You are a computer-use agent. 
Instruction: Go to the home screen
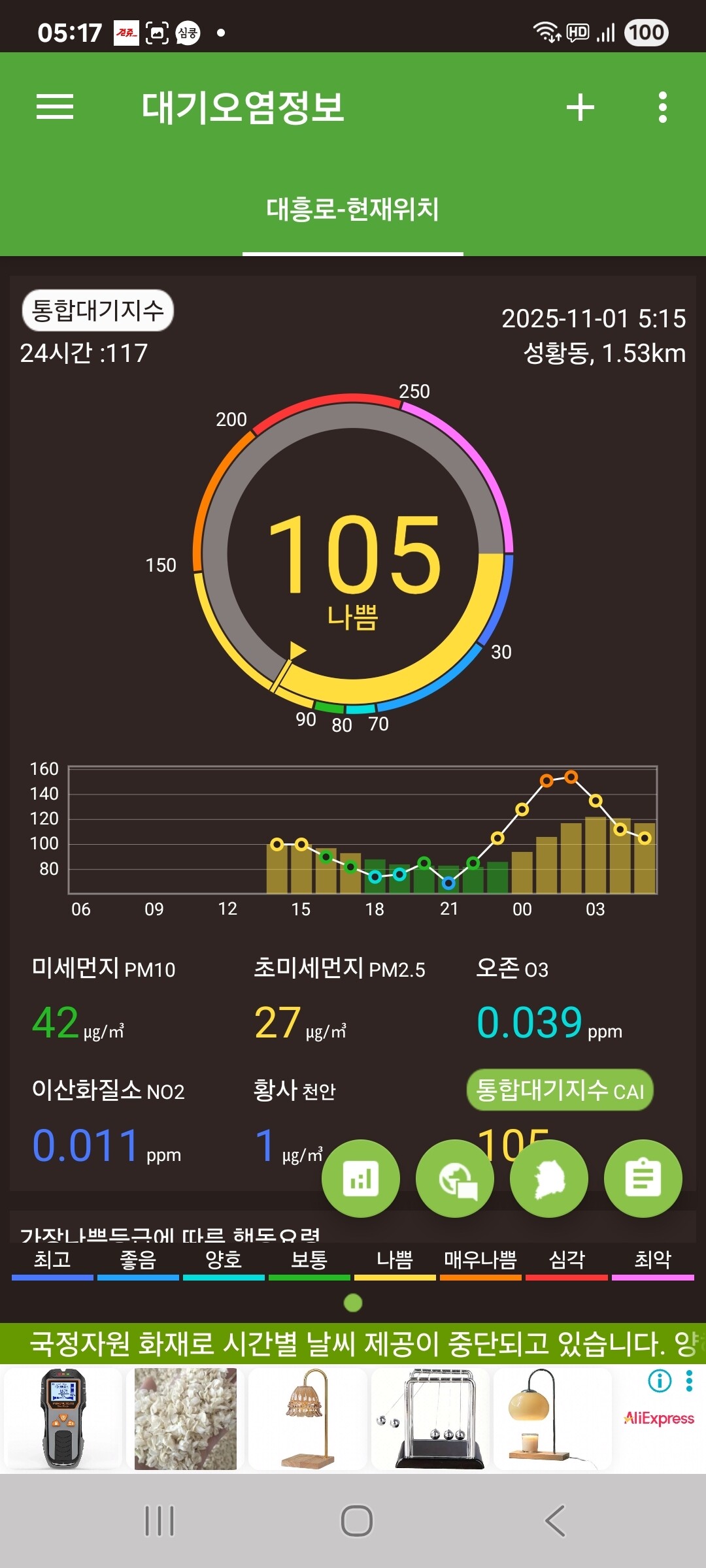tap(357, 1521)
